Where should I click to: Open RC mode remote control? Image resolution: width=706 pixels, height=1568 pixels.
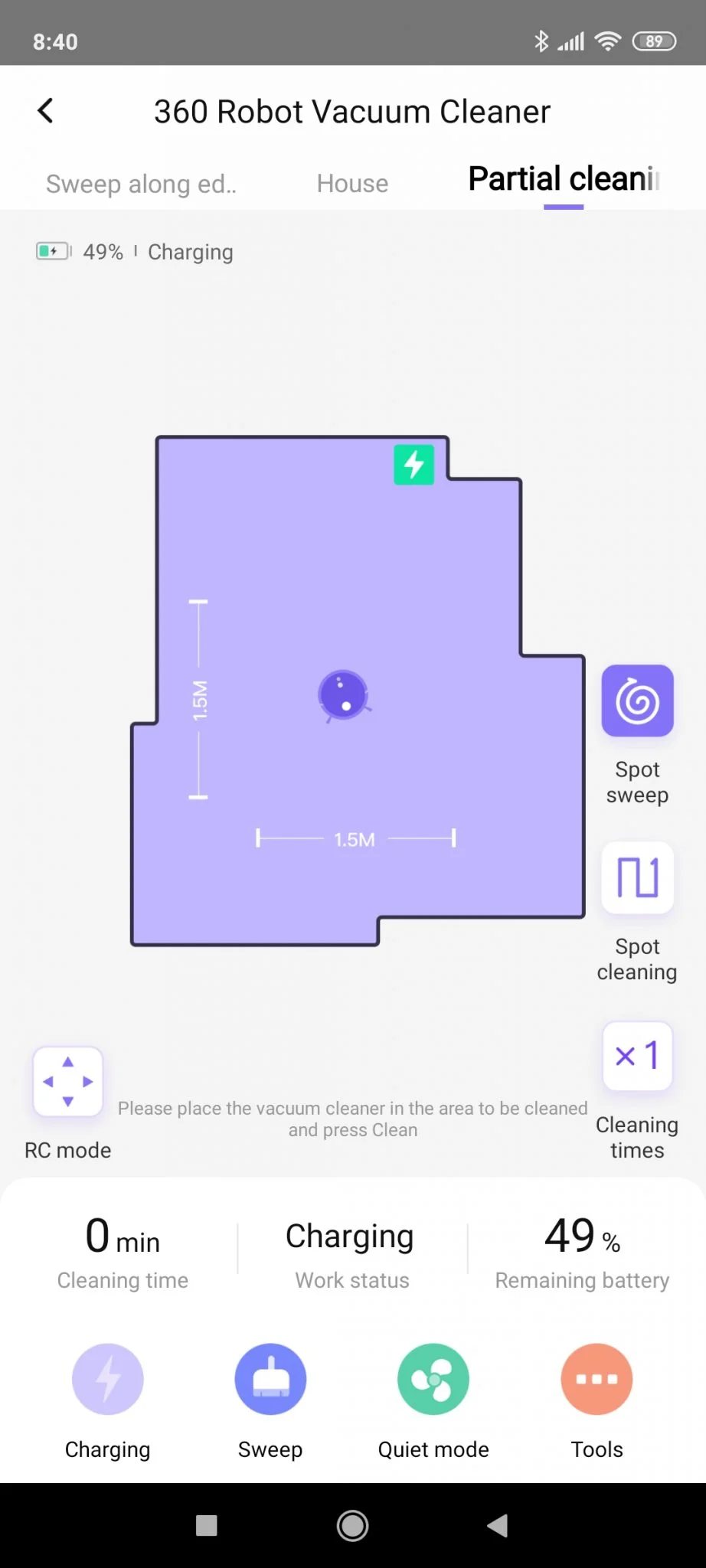point(67,1082)
